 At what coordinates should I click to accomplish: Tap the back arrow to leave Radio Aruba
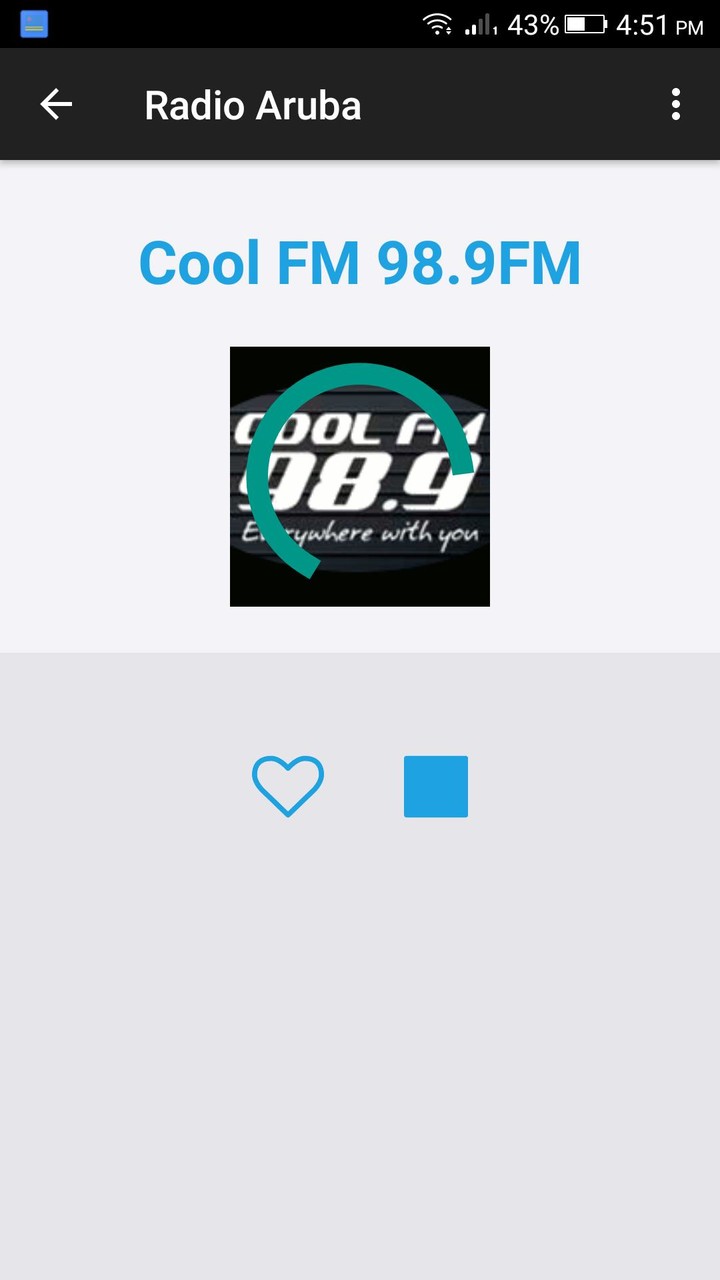pos(56,104)
